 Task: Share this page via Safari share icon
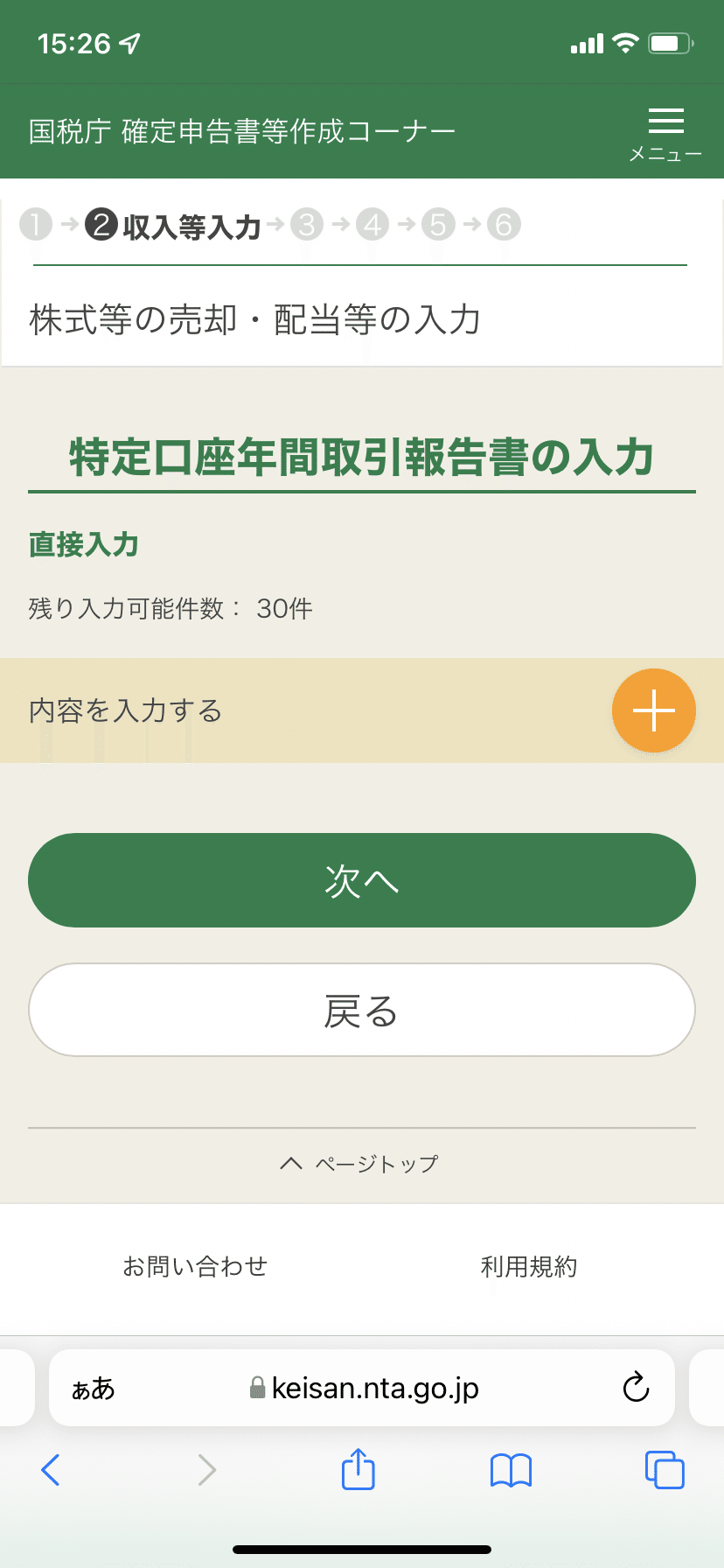(358, 1469)
